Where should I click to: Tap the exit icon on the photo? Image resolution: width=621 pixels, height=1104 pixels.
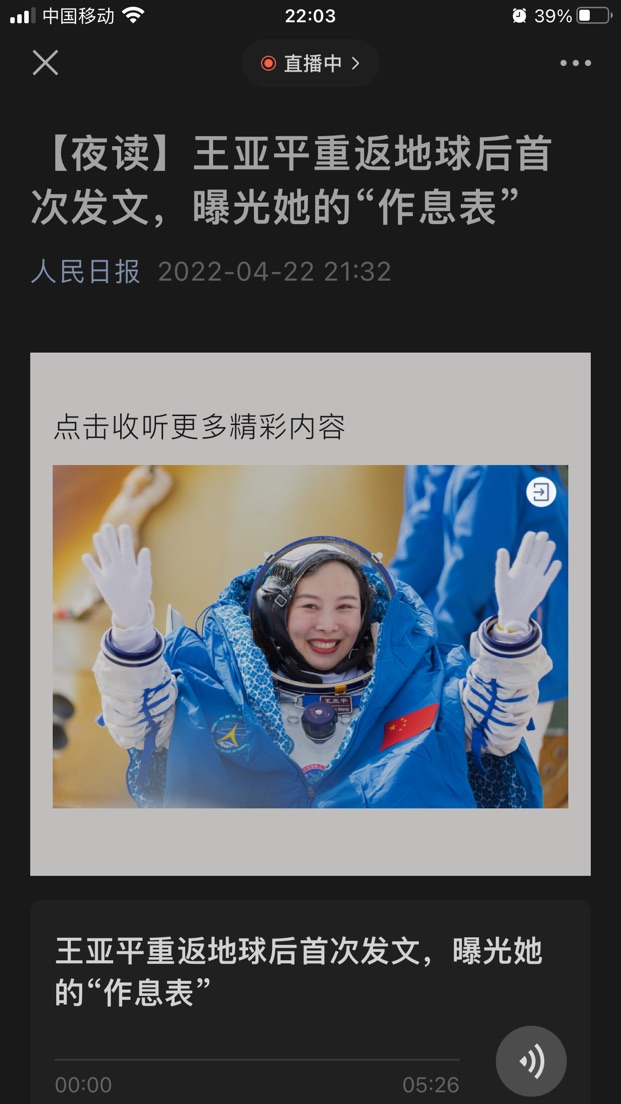[x=541, y=492]
